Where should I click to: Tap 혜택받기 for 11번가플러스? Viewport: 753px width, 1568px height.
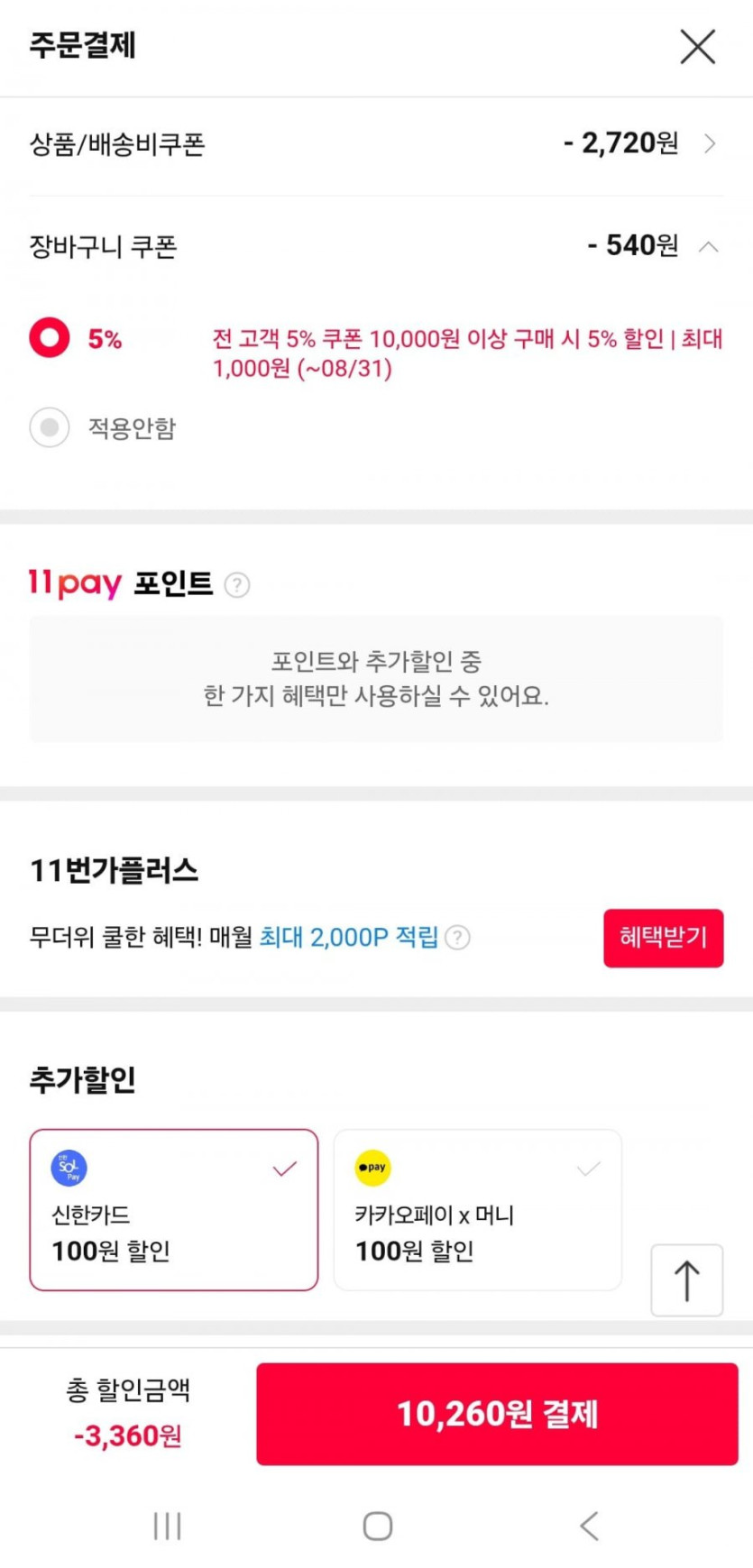(x=663, y=938)
